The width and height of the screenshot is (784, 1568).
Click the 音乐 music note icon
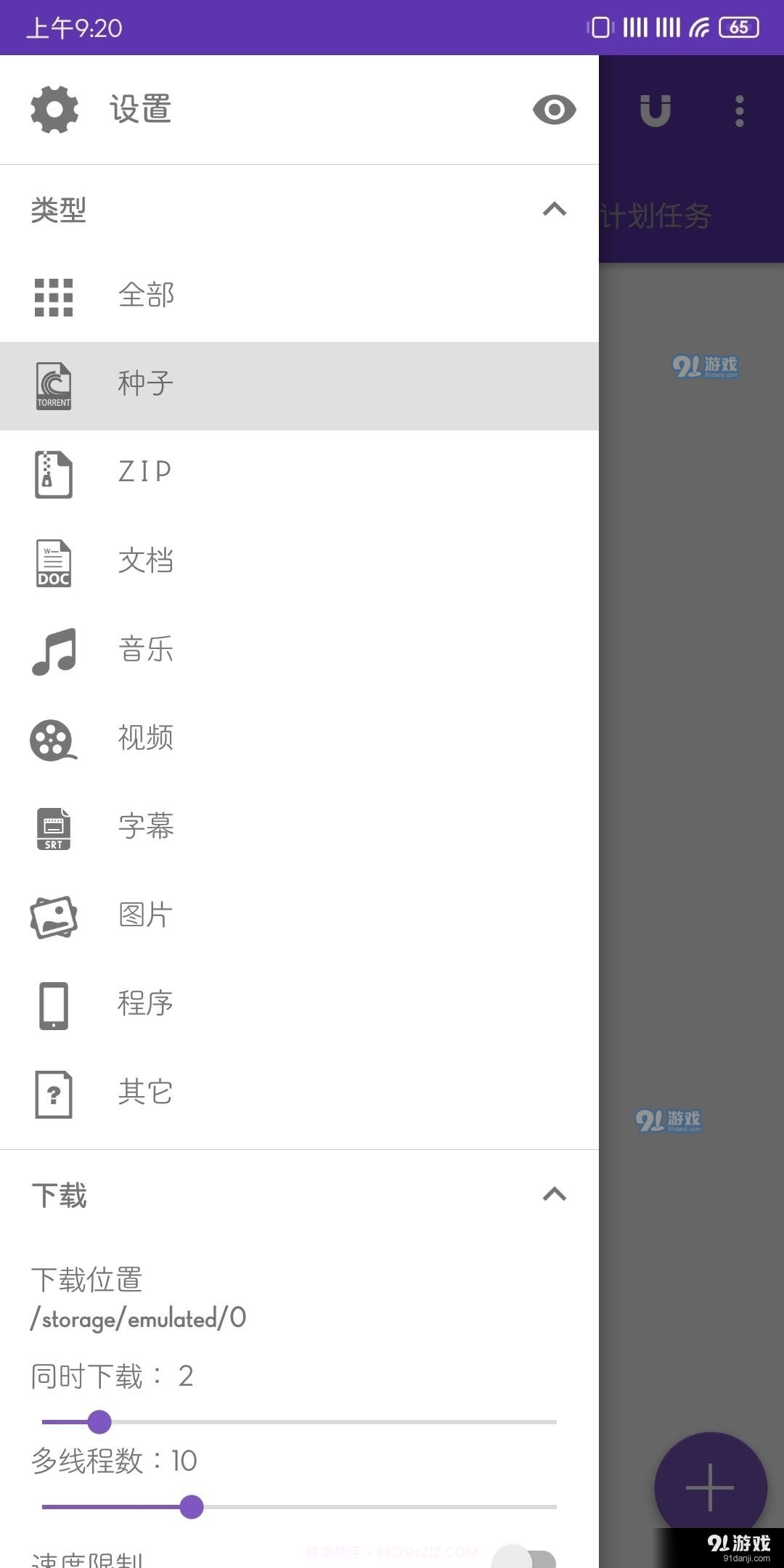point(52,650)
